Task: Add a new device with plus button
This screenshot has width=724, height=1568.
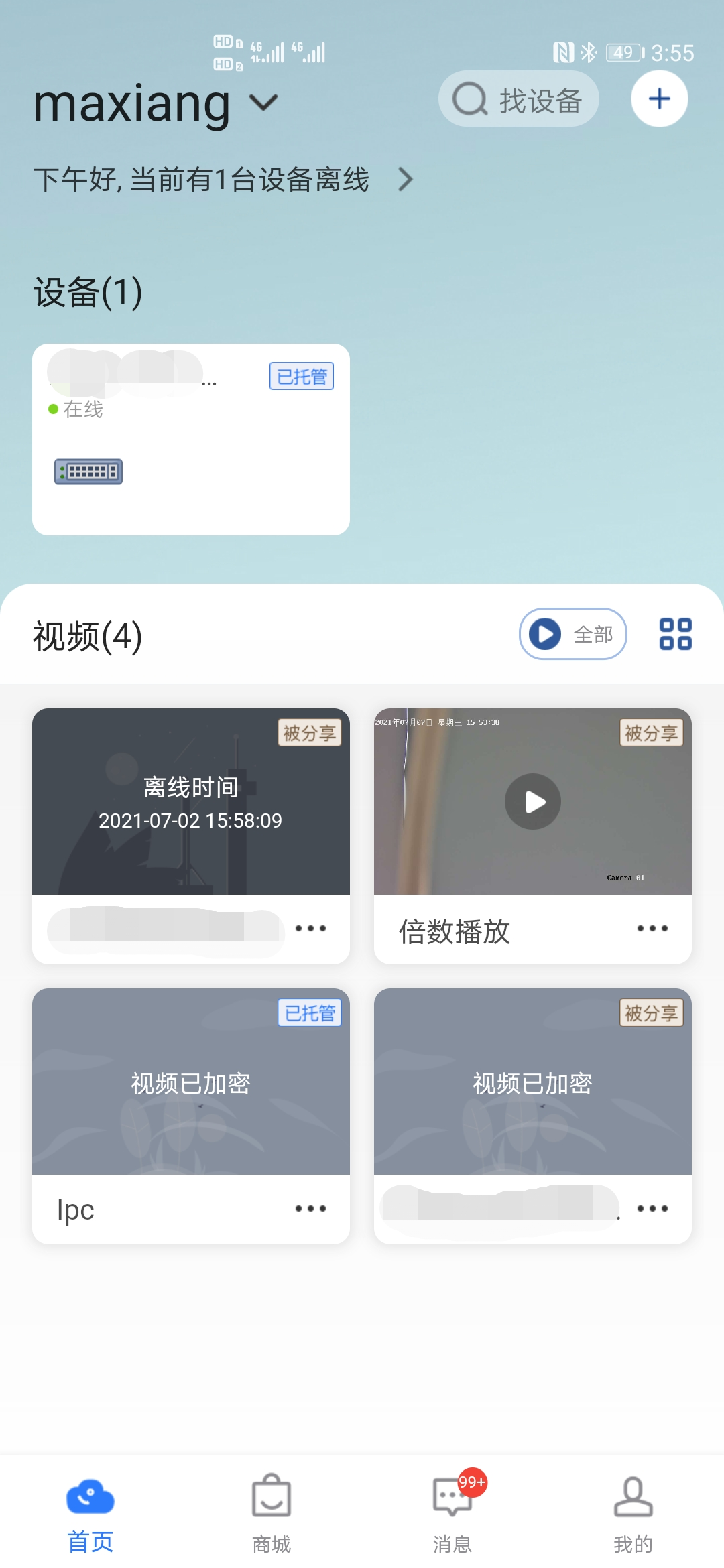Action: (x=659, y=99)
